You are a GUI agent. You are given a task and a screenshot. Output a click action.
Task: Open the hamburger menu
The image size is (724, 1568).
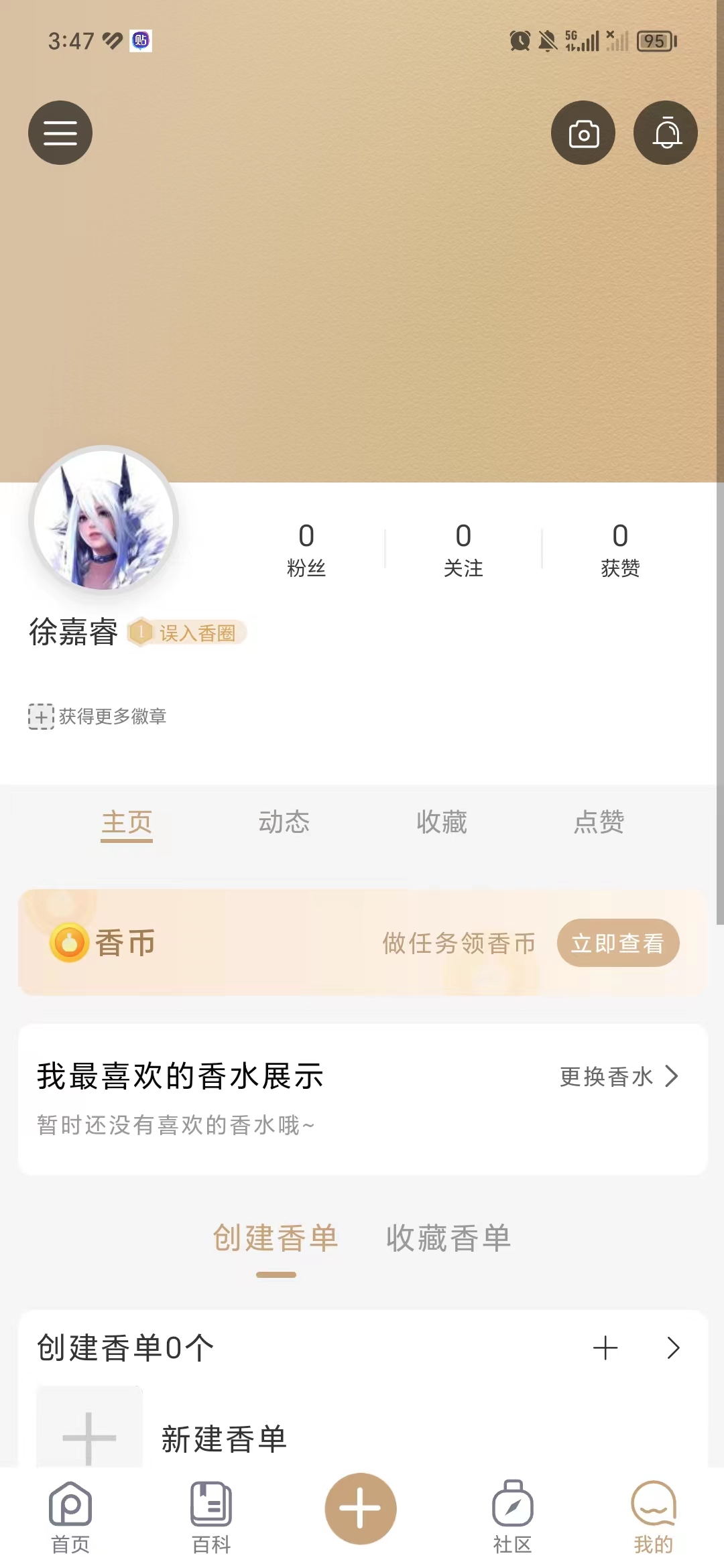click(60, 133)
